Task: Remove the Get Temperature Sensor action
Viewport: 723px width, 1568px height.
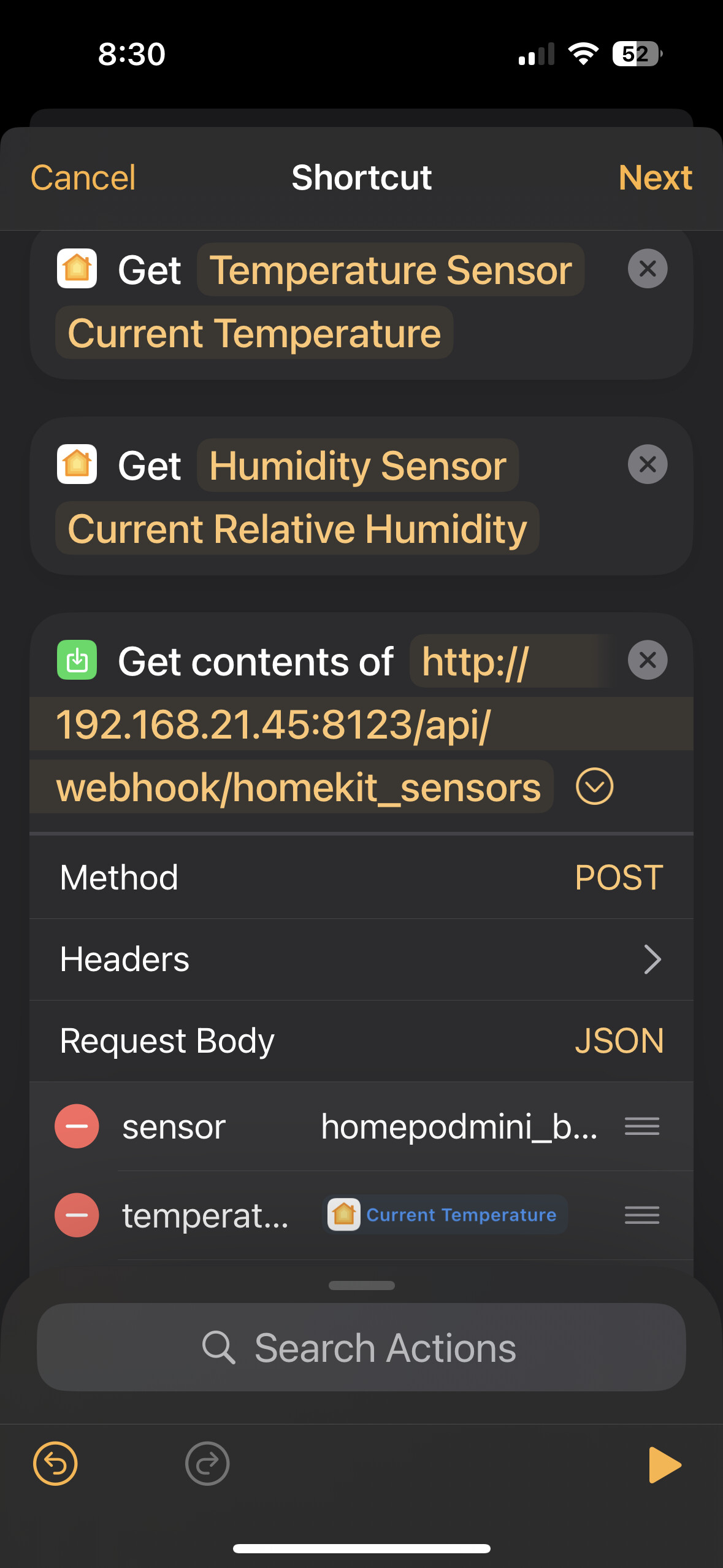Action: click(647, 269)
